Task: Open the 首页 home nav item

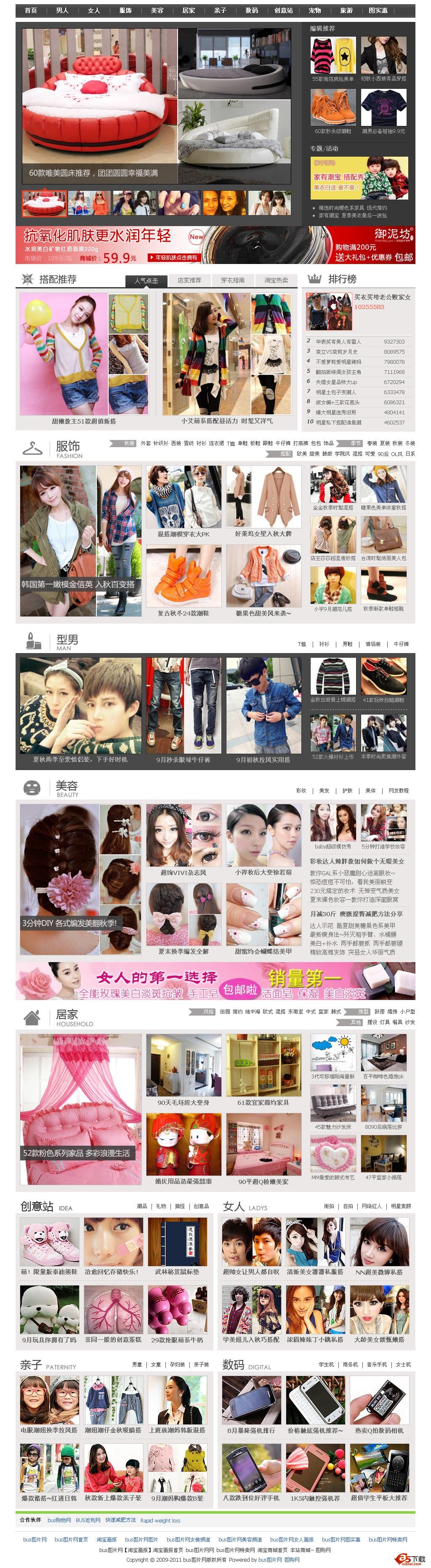Action: [30, 11]
